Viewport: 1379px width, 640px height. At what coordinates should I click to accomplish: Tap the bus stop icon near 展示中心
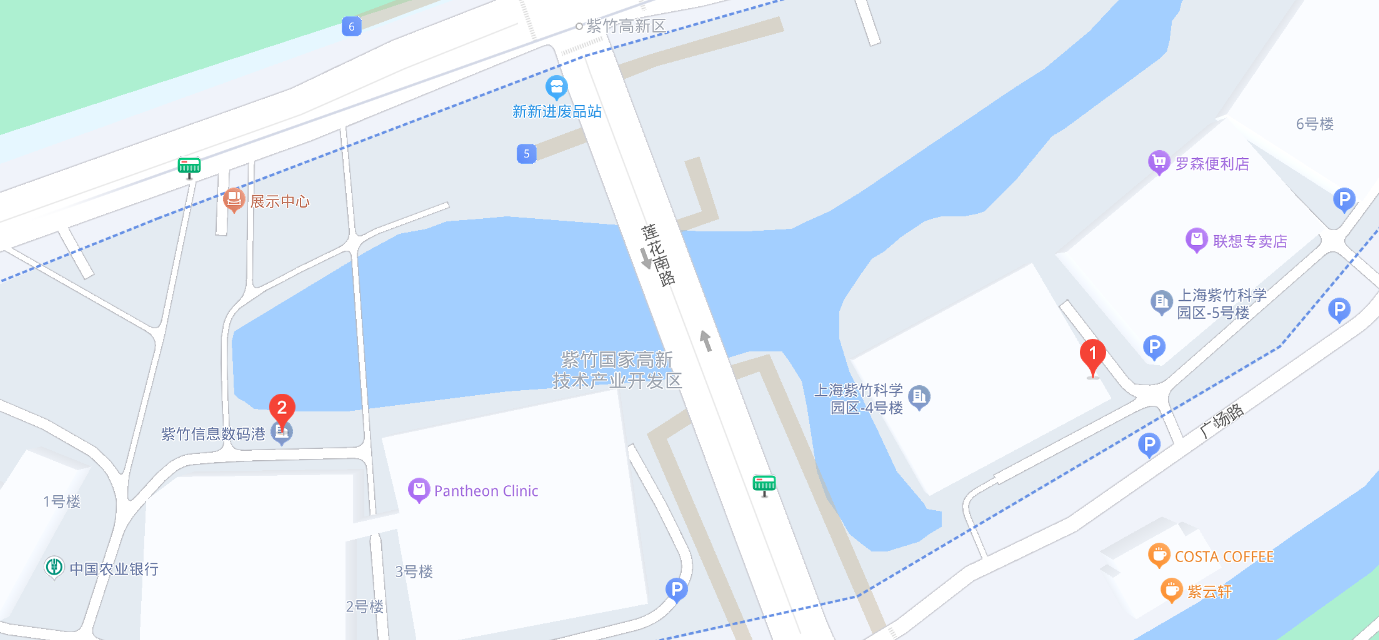(x=189, y=166)
